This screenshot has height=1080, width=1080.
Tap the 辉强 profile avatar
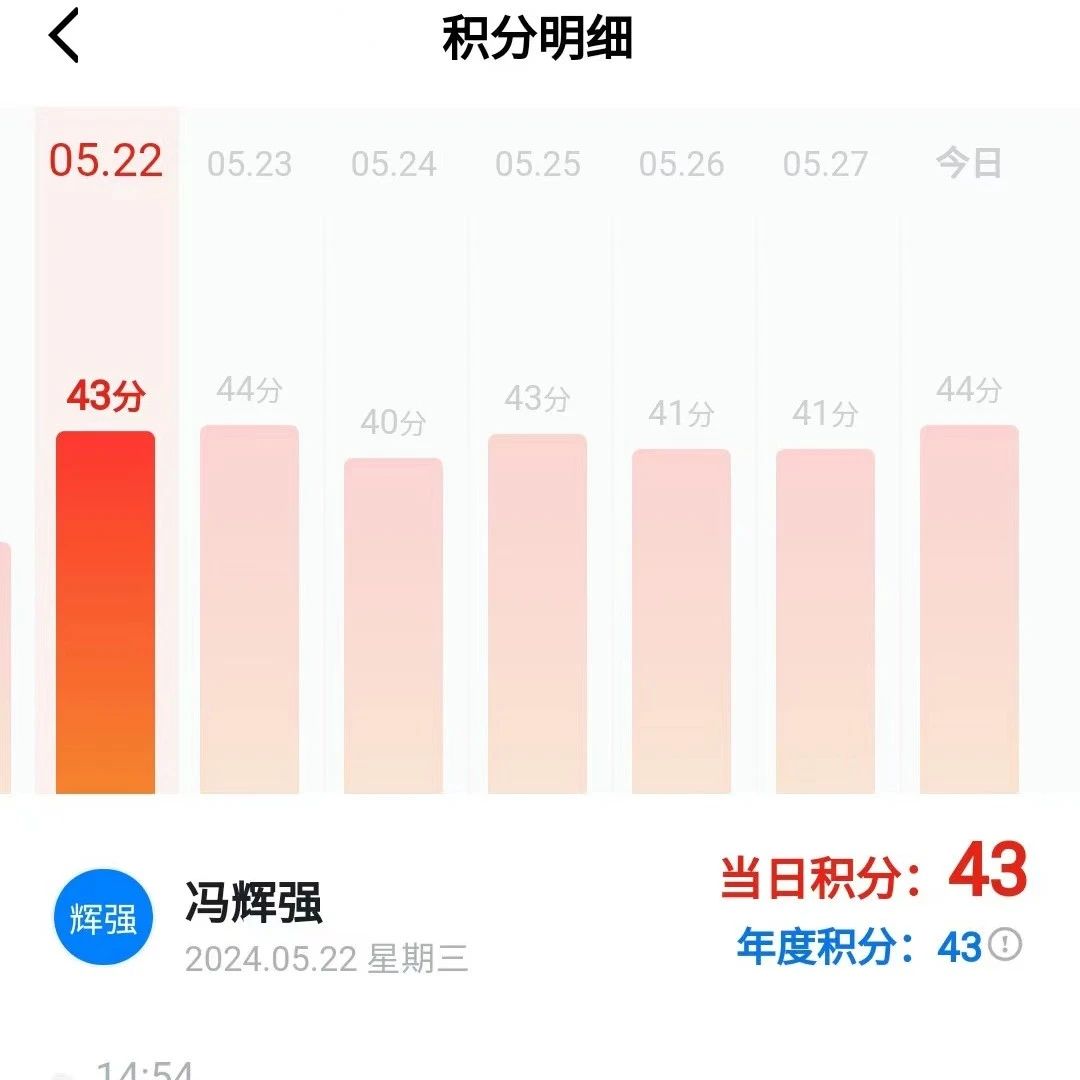point(103,919)
